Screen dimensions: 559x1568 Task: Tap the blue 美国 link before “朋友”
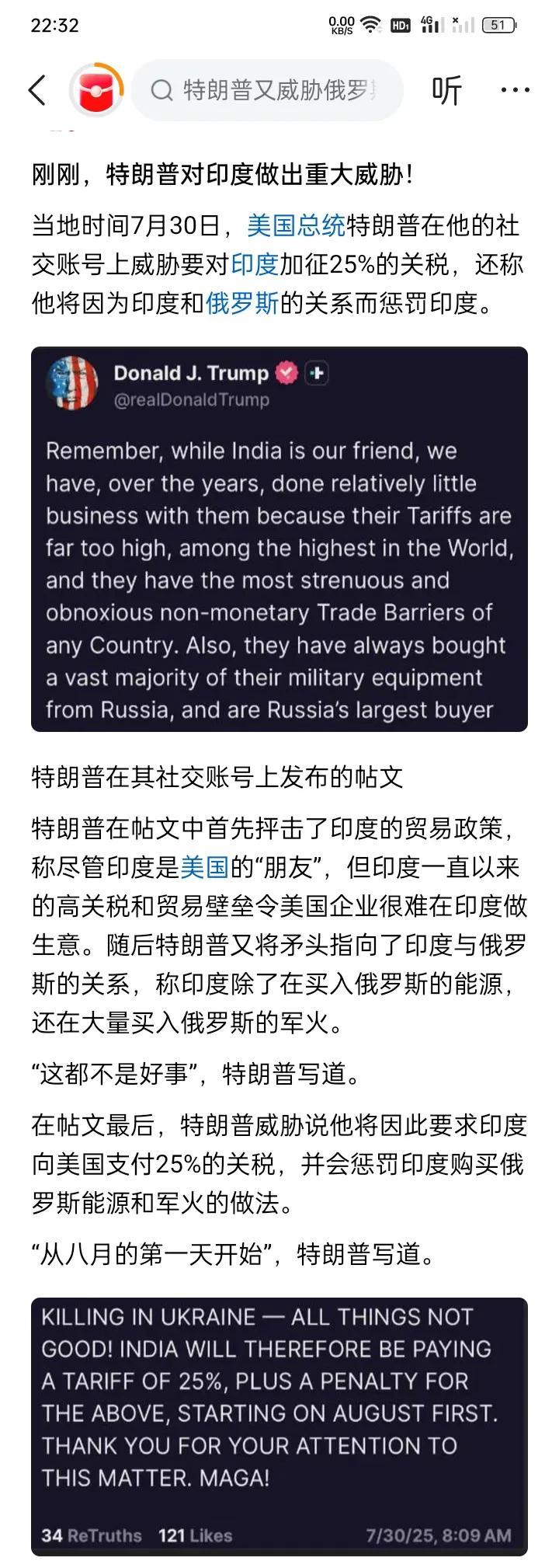click(205, 867)
